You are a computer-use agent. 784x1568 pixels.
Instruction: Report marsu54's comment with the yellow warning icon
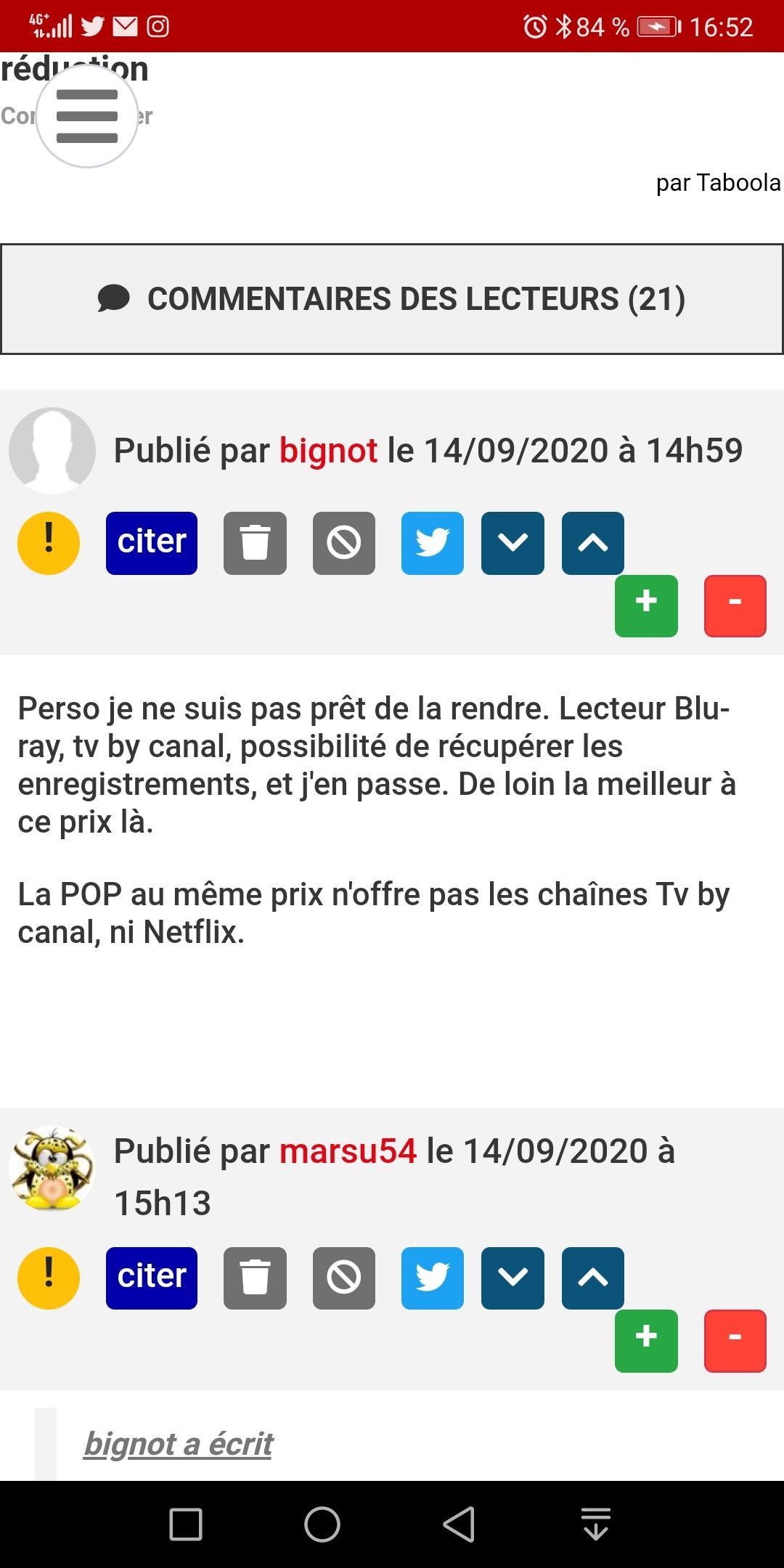pyautogui.click(x=49, y=1278)
